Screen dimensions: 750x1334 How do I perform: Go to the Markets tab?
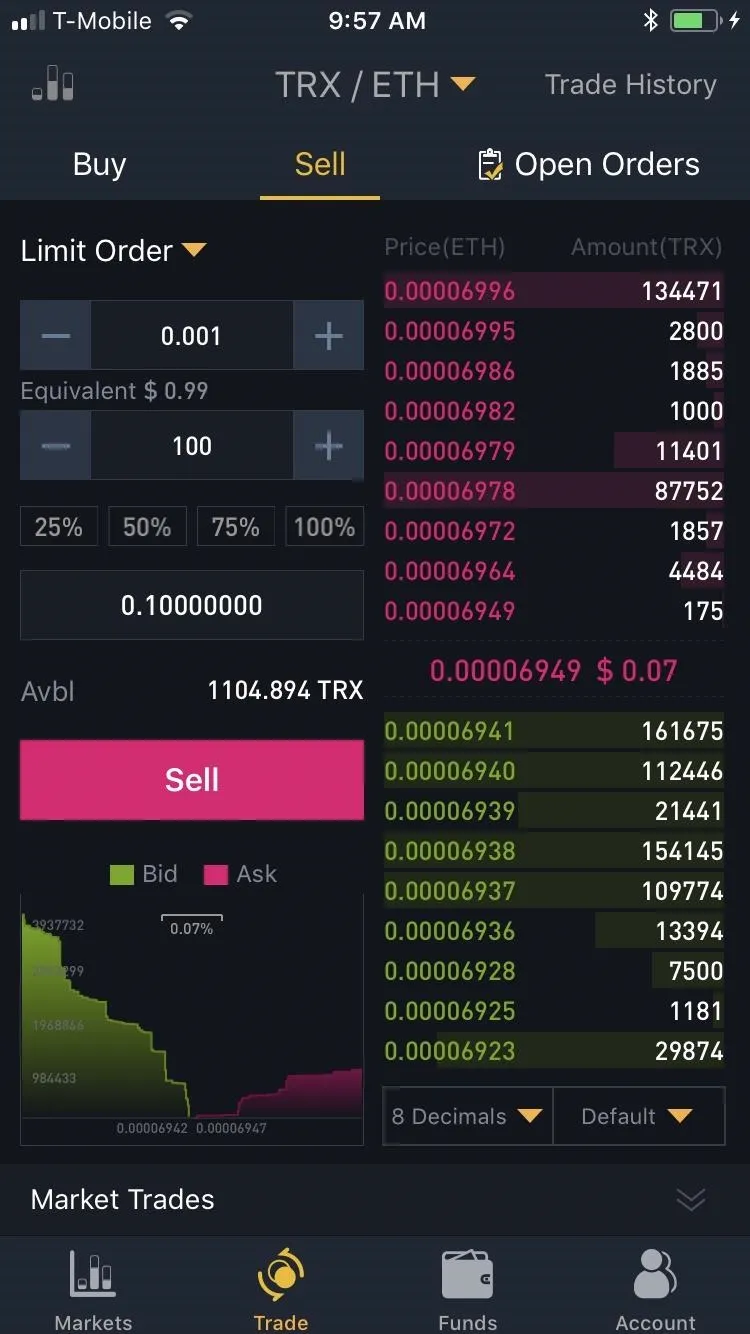[93, 1290]
